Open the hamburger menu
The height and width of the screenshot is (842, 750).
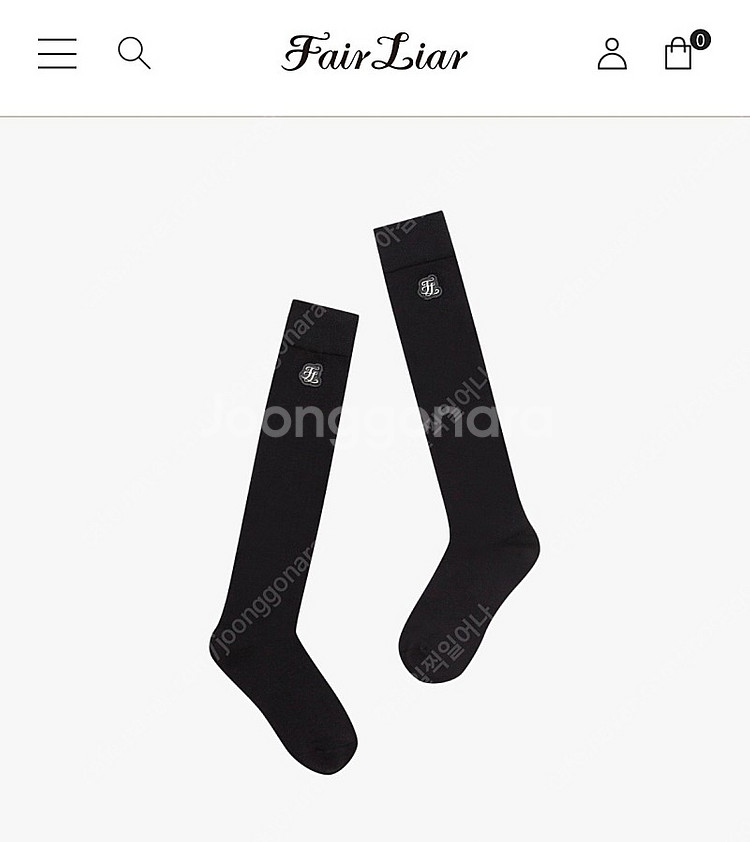57,53
